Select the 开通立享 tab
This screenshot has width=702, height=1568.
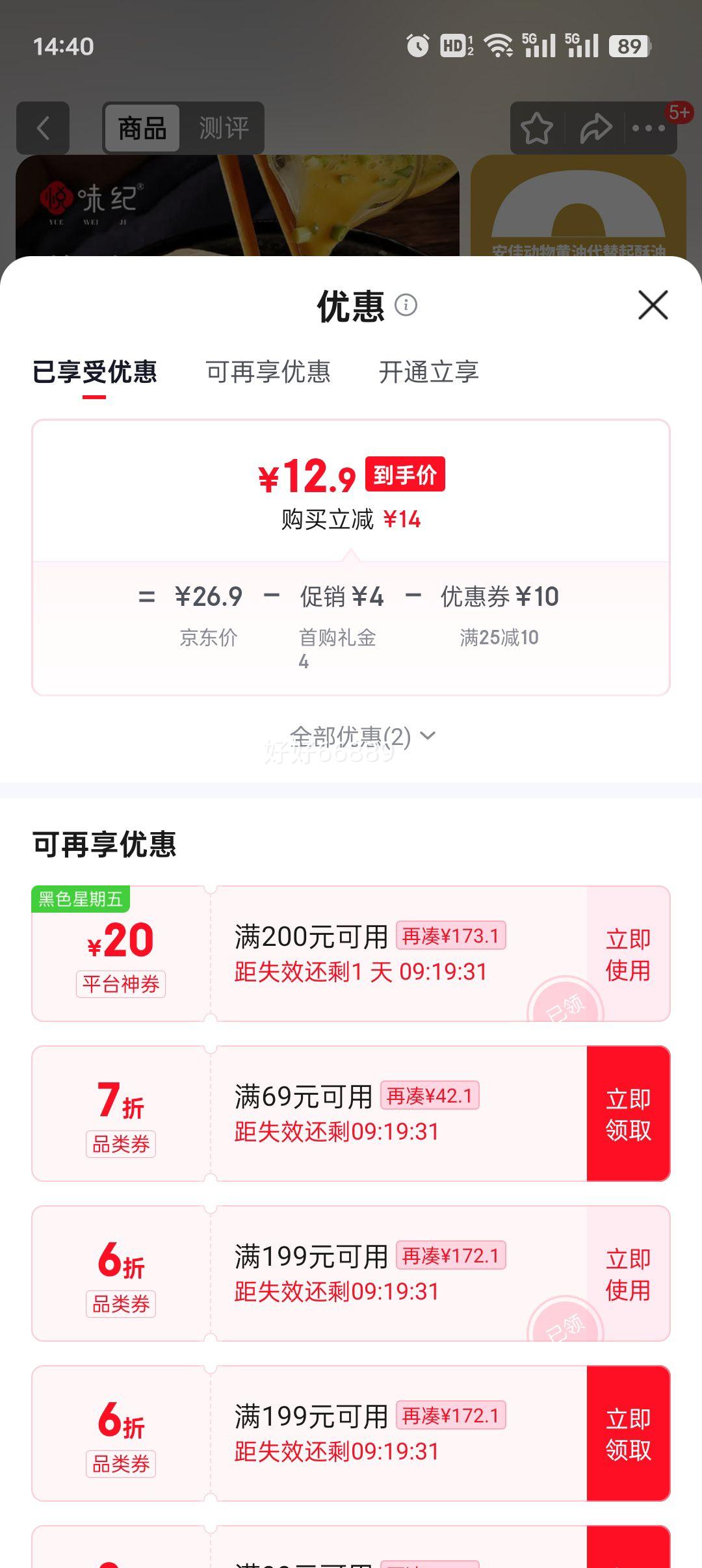click(430, 372)
